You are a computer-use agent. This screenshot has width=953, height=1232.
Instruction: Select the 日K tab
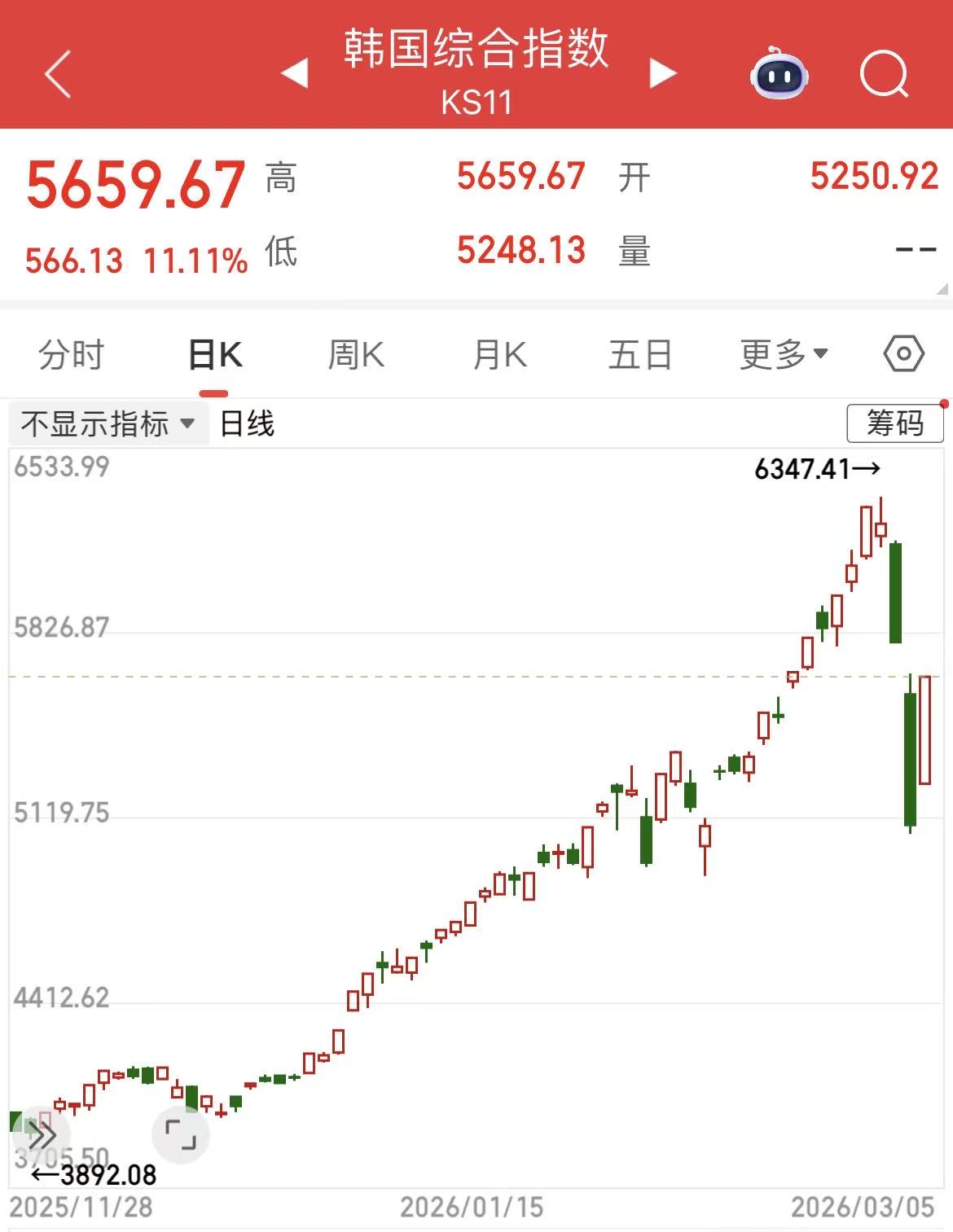click(x=214, y=355)
